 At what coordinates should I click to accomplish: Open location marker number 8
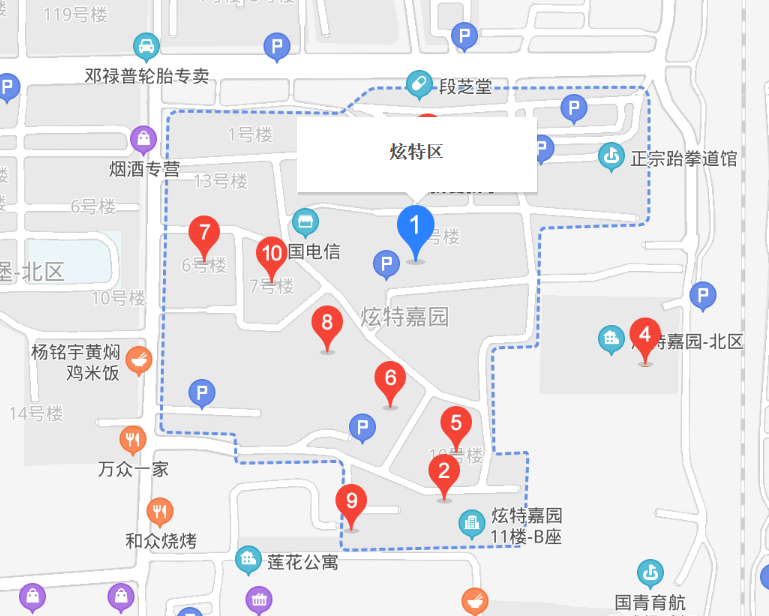click(326, 323)
